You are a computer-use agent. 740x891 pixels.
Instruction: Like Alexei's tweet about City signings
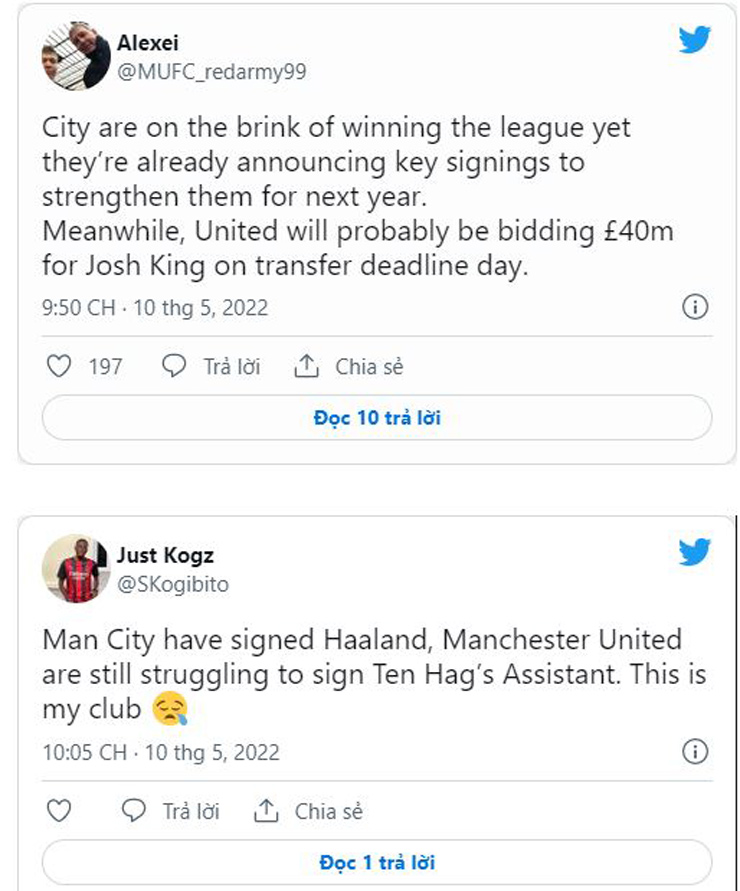click(x=60, y=366)
